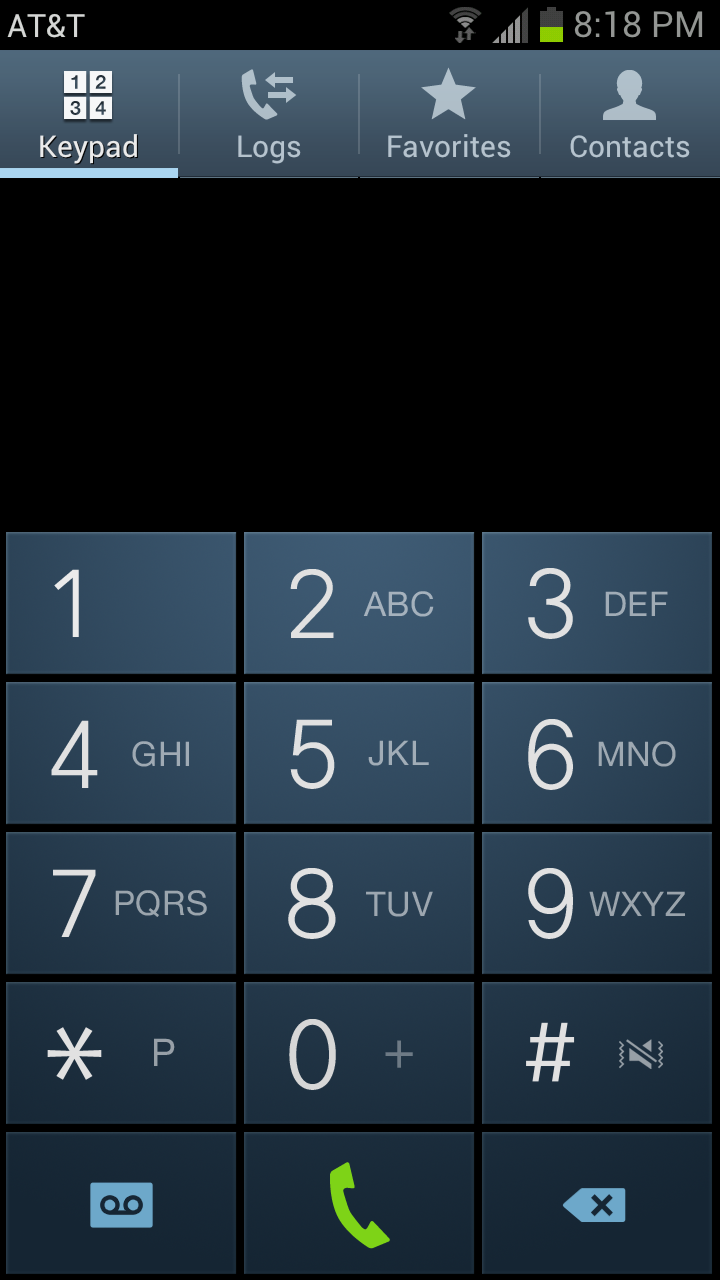Enter digit 9 WXYZ
The image size is (720, 1280).
click(597, 903)
